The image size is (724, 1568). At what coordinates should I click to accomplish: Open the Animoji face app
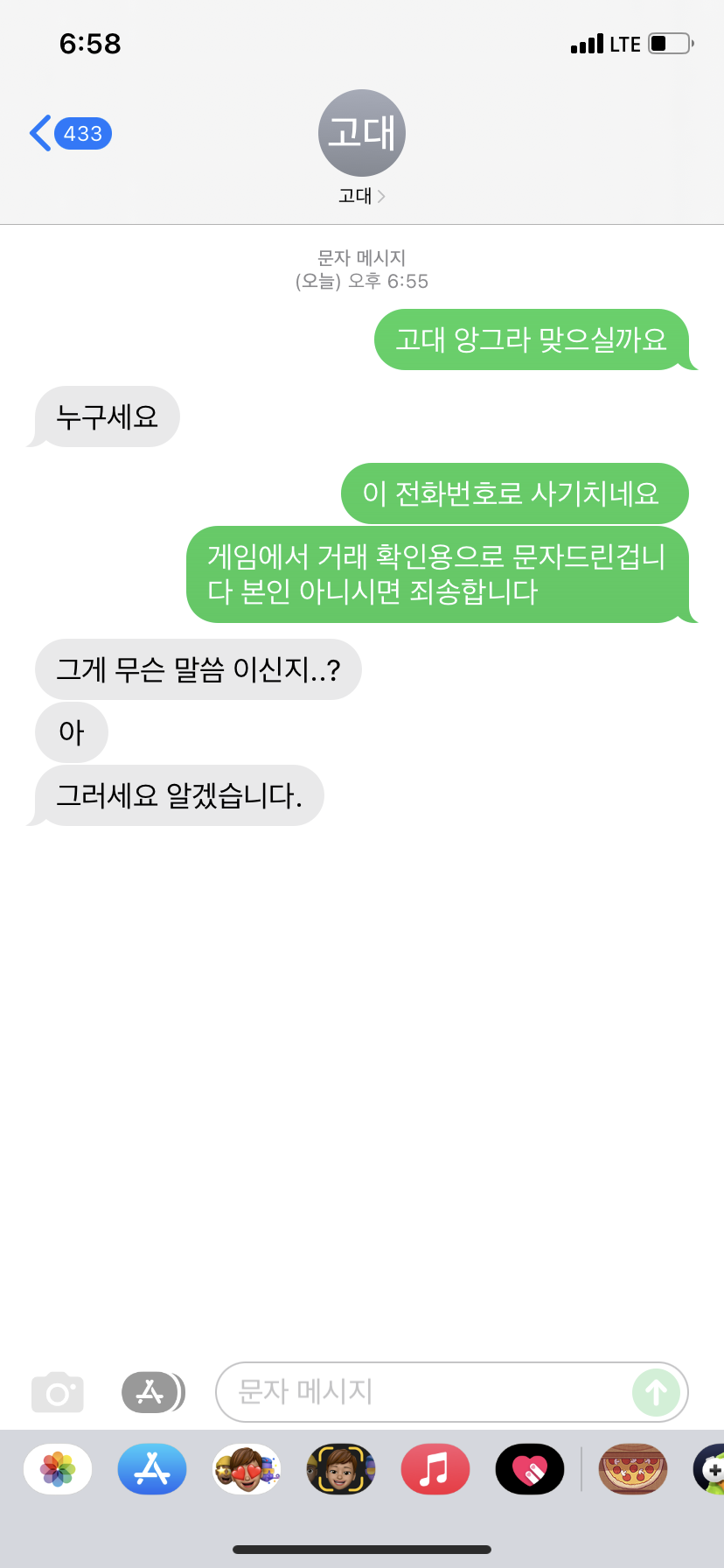(341, 1469)
